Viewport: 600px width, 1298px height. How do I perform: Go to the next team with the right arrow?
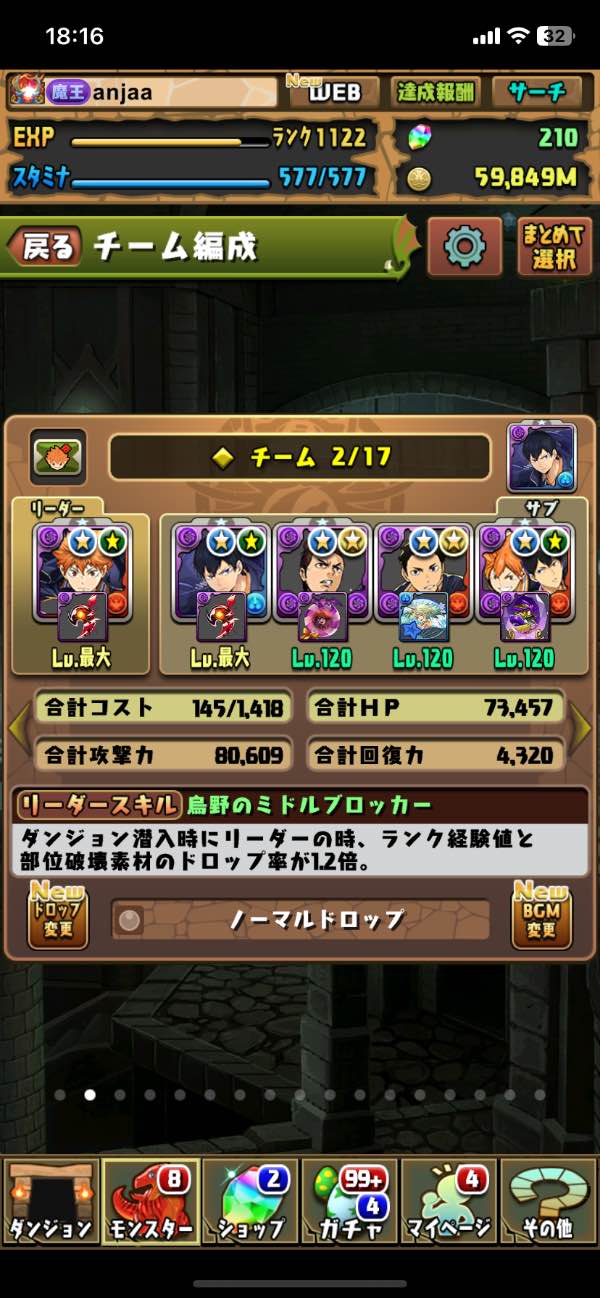click(581, 728)
